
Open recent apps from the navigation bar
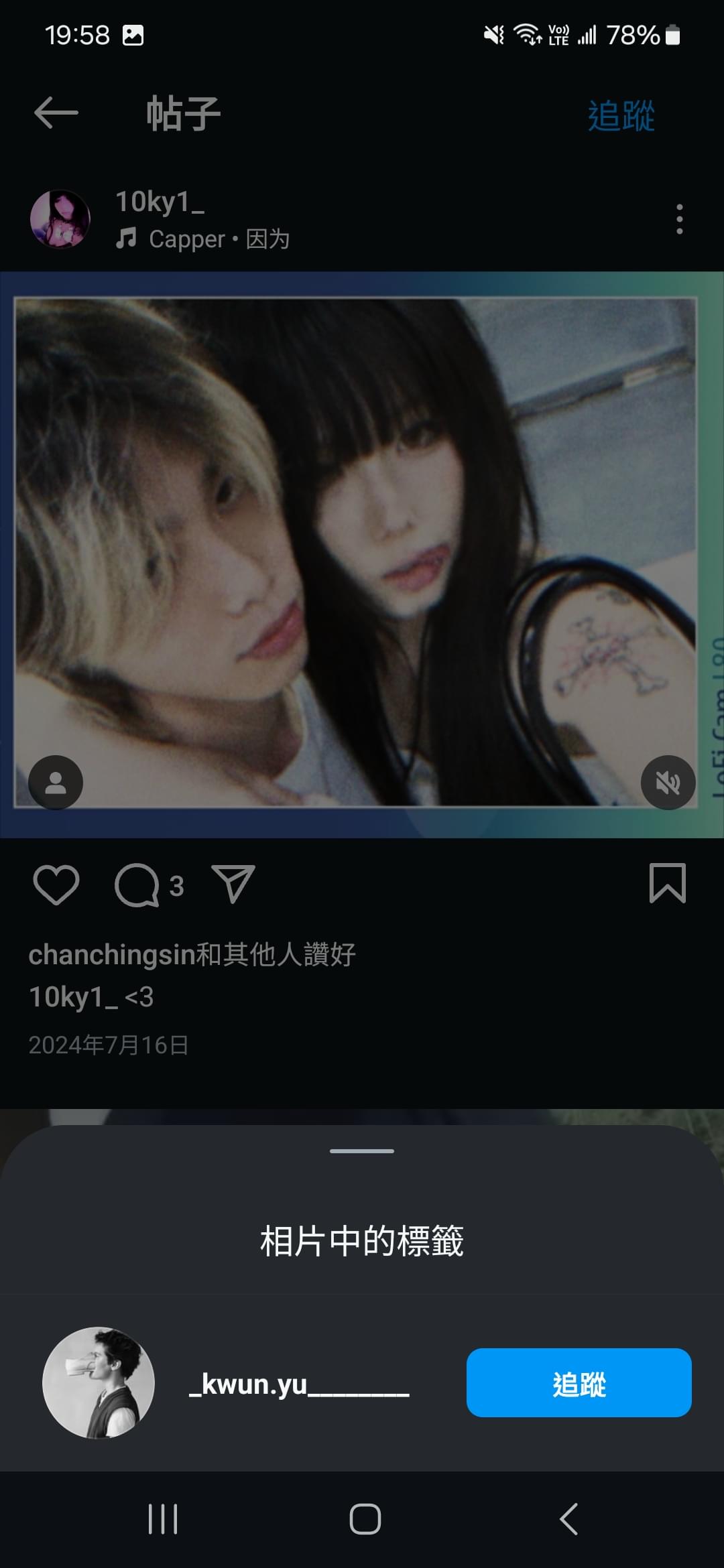pyautogui.click(x=163, y=1519)
